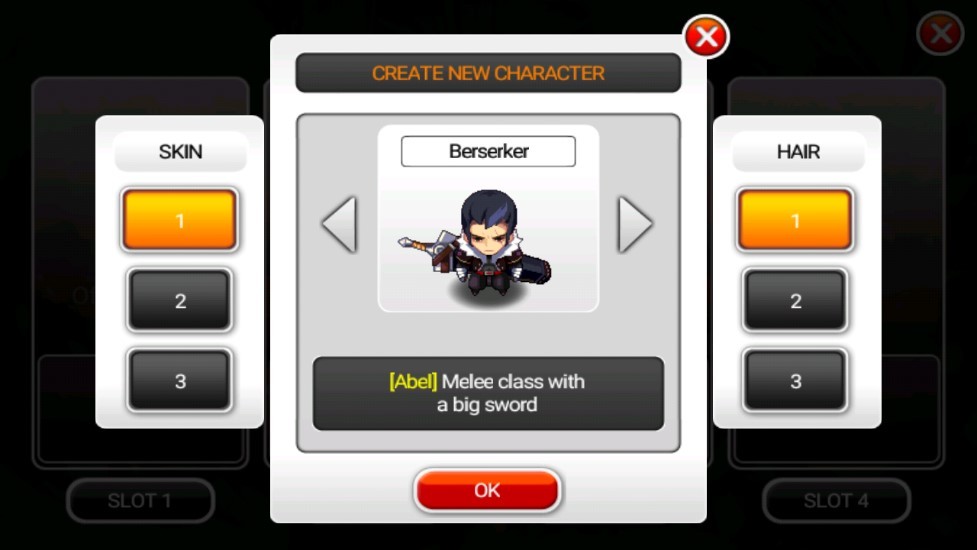Select hair style 1
977x550 pixels.
pyautogui.click(x=796, y=221)
